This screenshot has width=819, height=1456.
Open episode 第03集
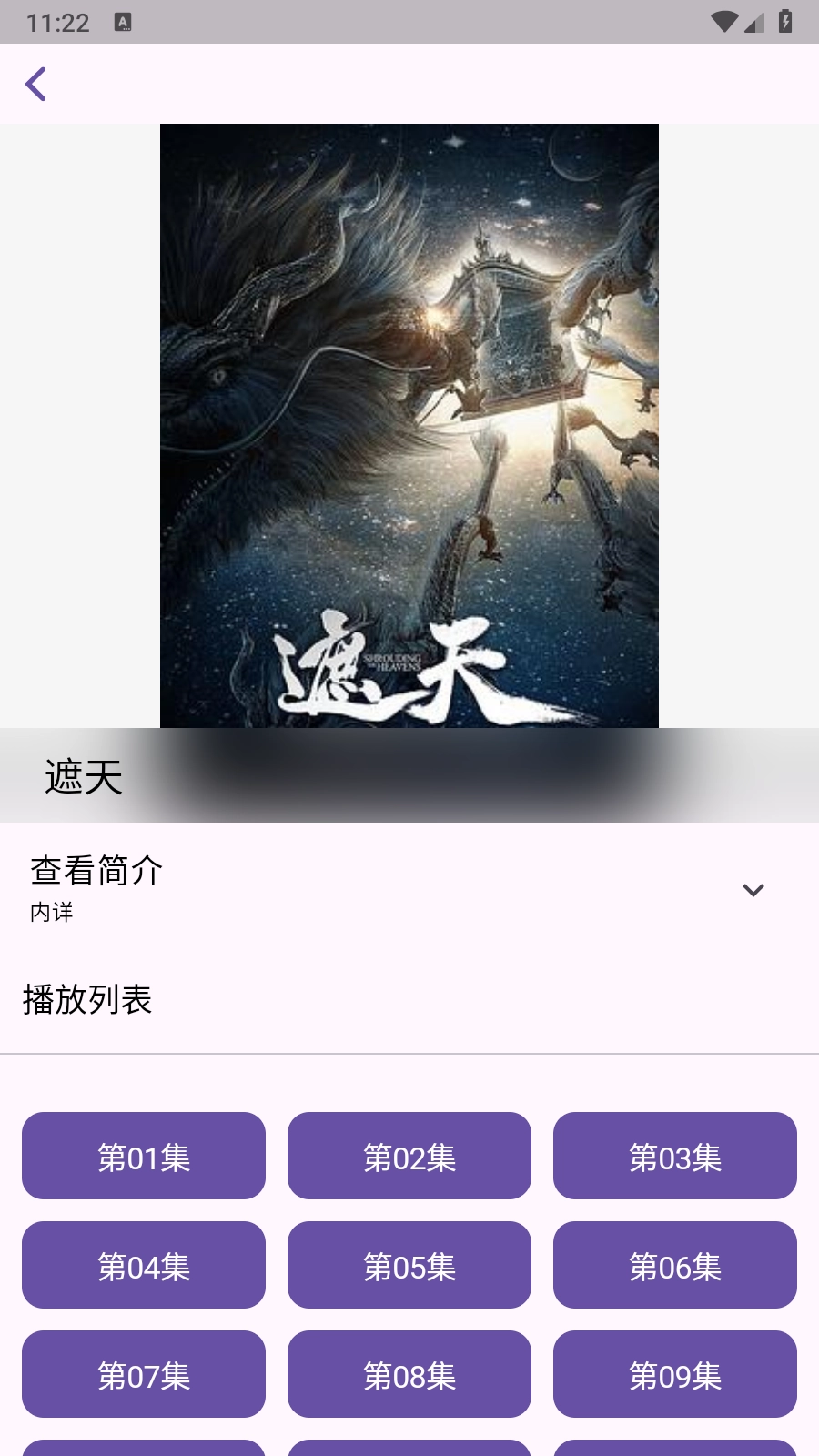pos(674,1156)
